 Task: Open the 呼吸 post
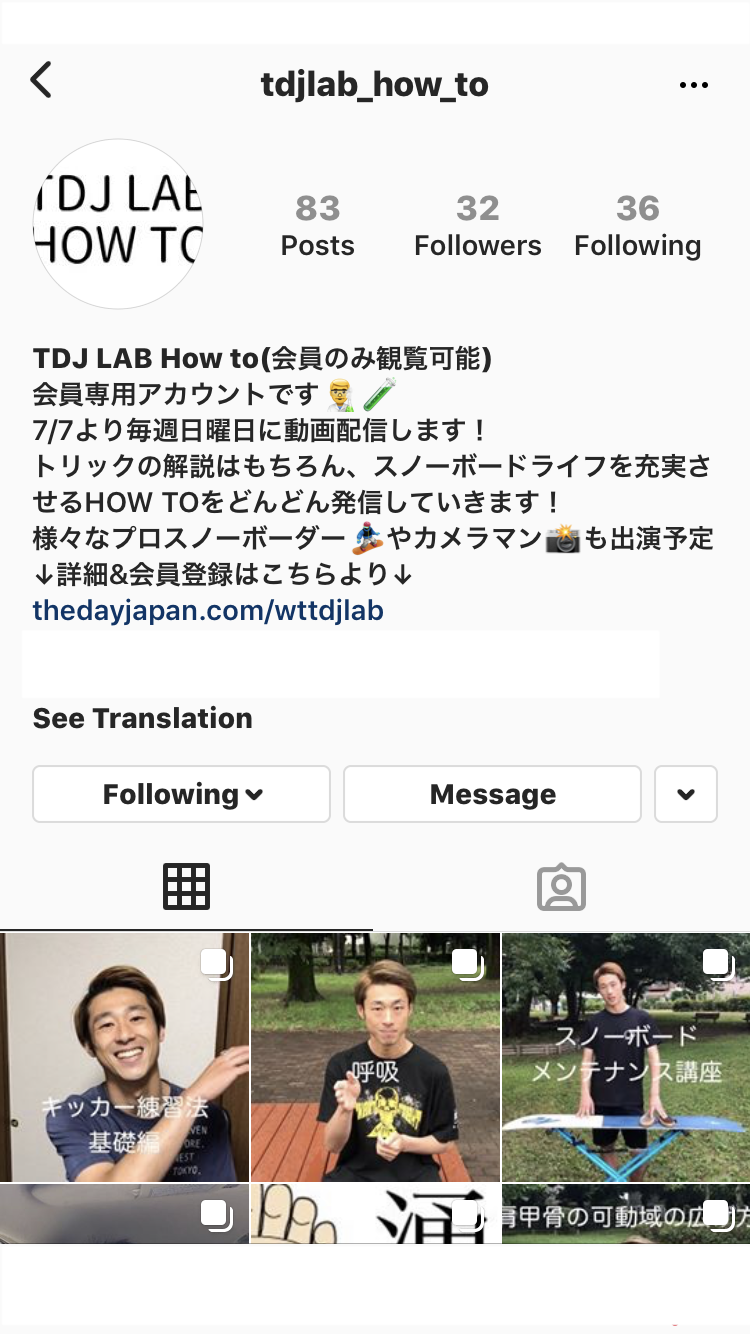pos(375,1058)
